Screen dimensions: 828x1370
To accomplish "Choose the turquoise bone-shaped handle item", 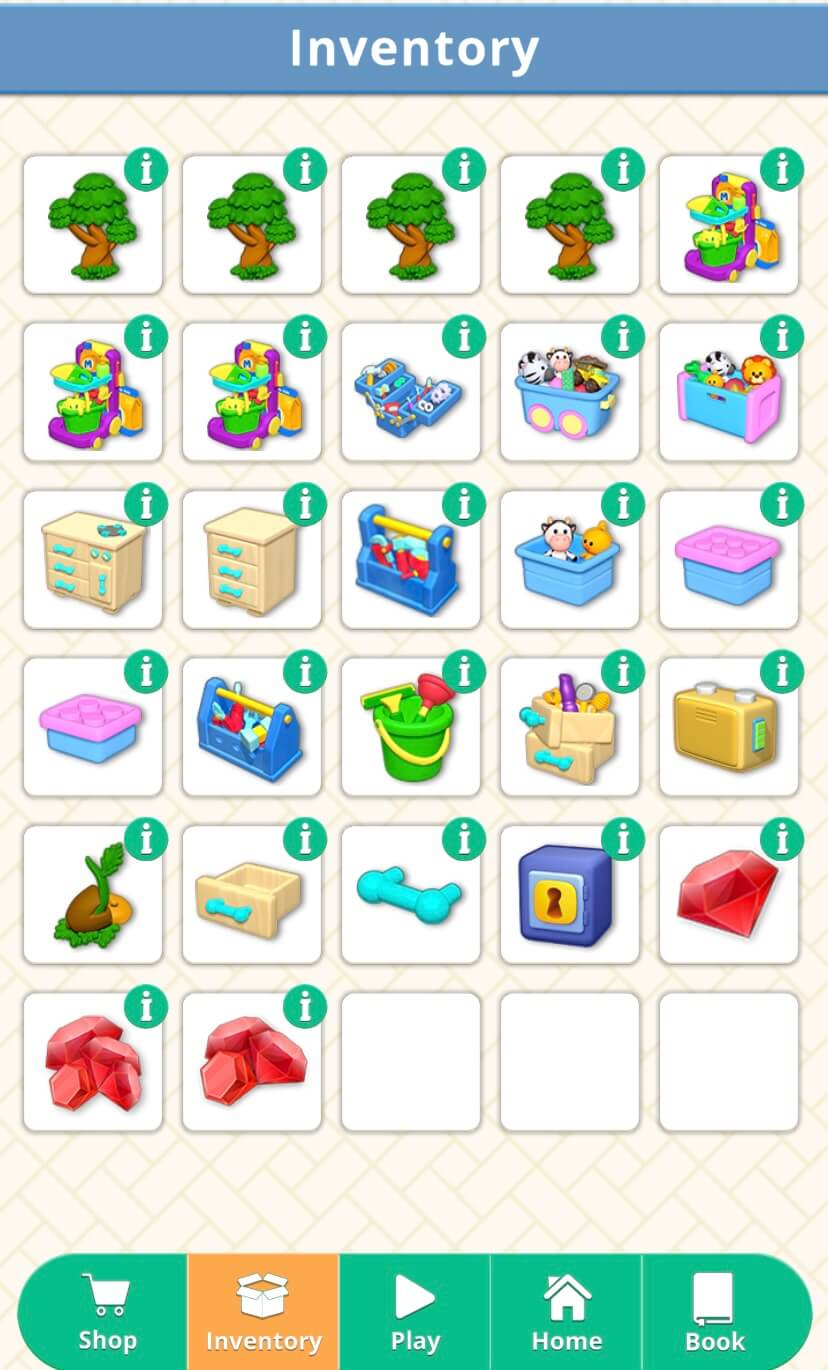I will point(410,895).
